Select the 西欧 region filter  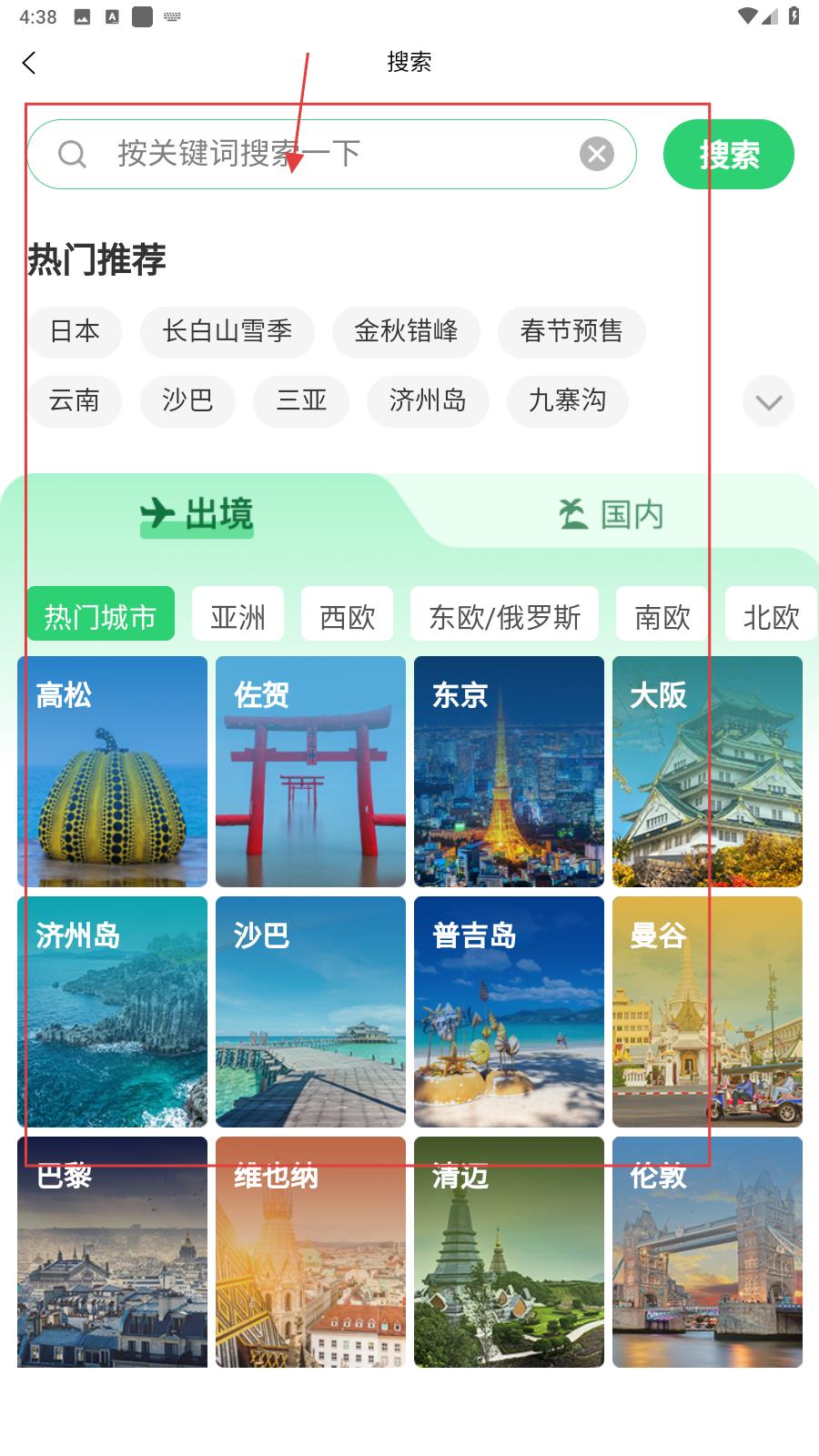click(347, 617)
